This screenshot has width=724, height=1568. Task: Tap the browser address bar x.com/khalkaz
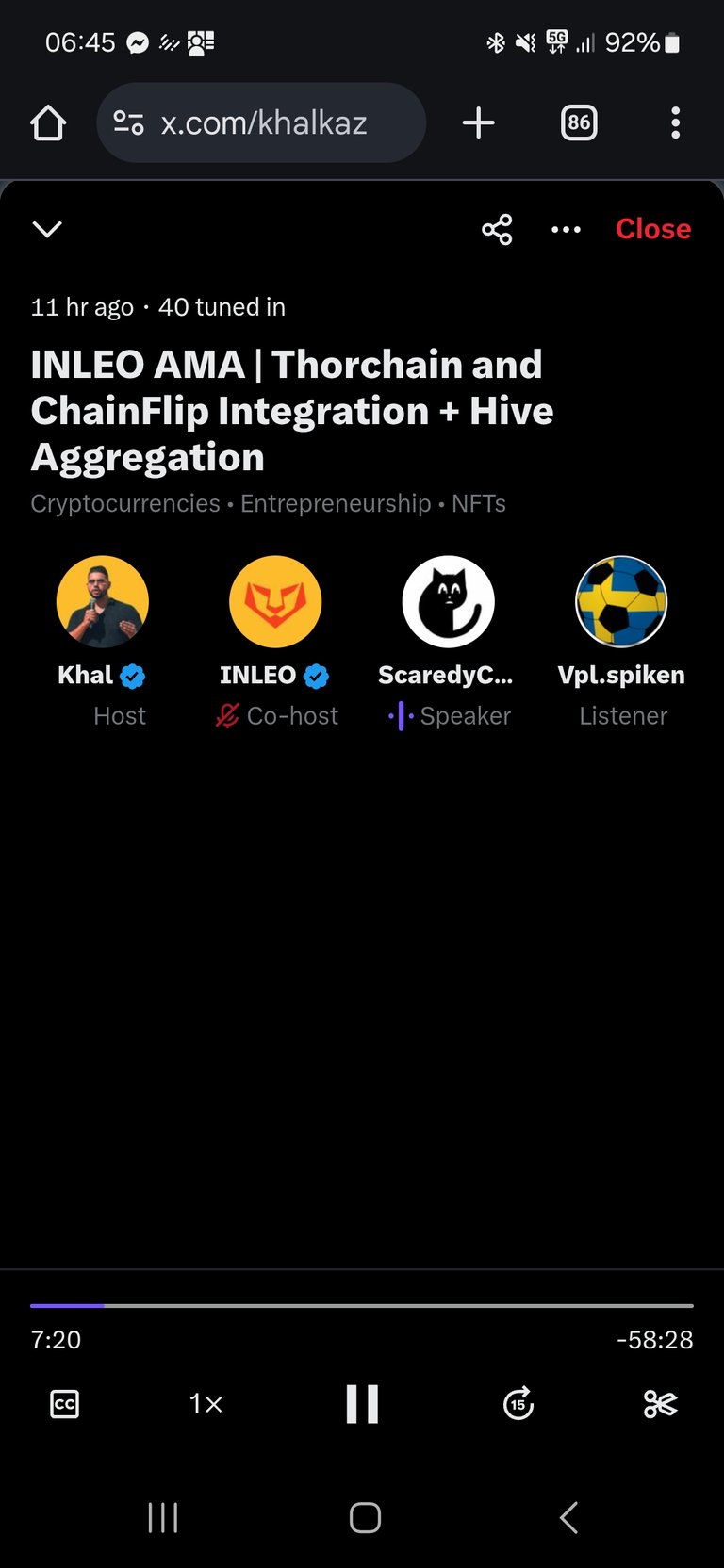[x=261, y=122]
